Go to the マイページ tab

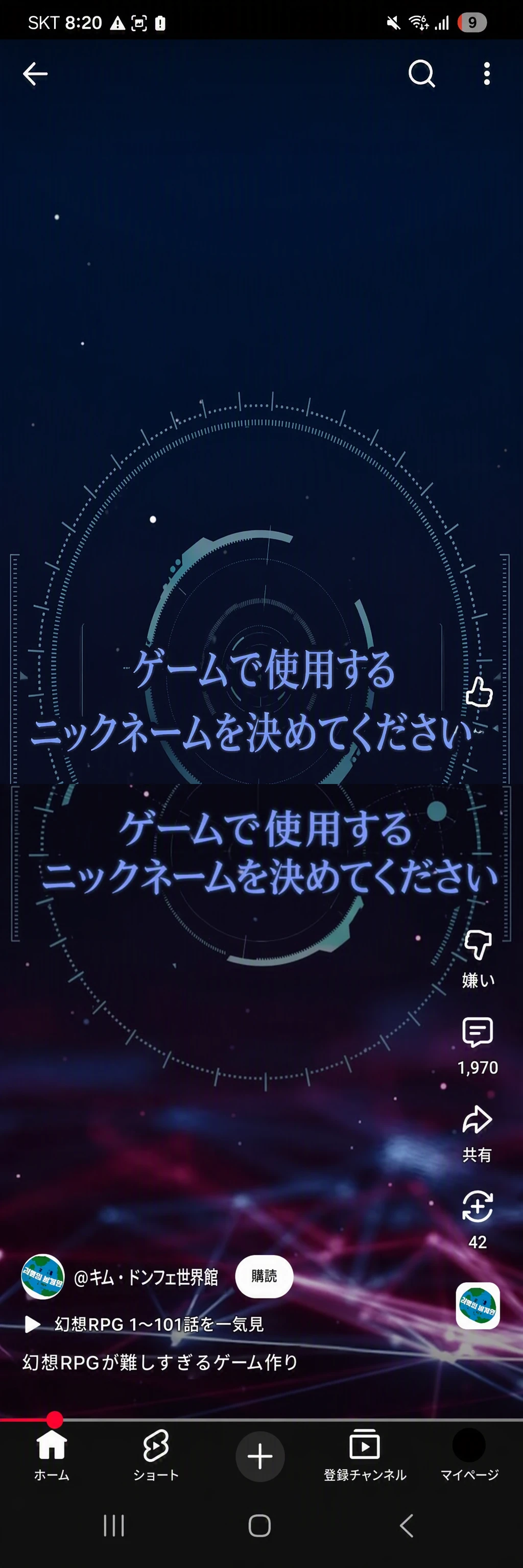[x=469, y=1456]
